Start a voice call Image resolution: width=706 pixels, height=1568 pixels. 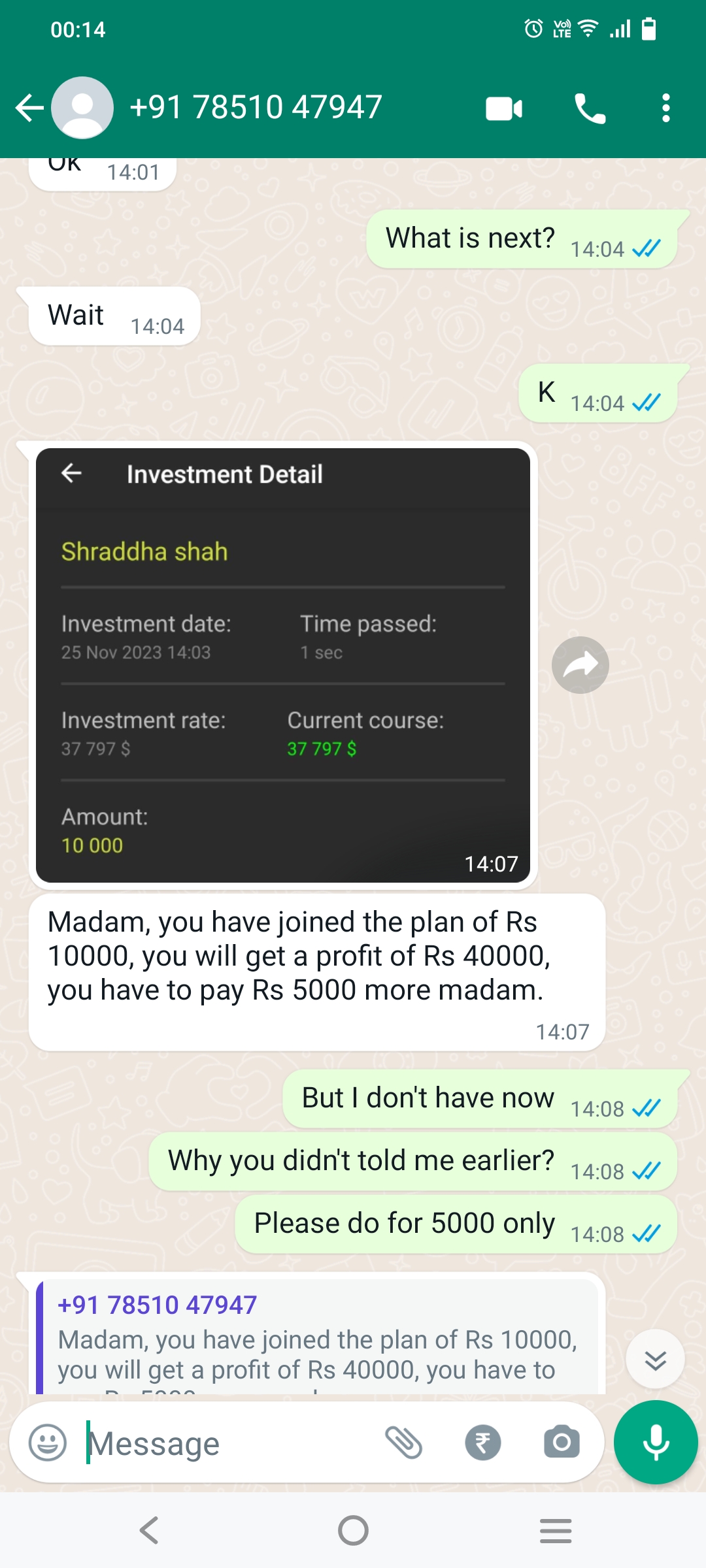click(590, 108)
